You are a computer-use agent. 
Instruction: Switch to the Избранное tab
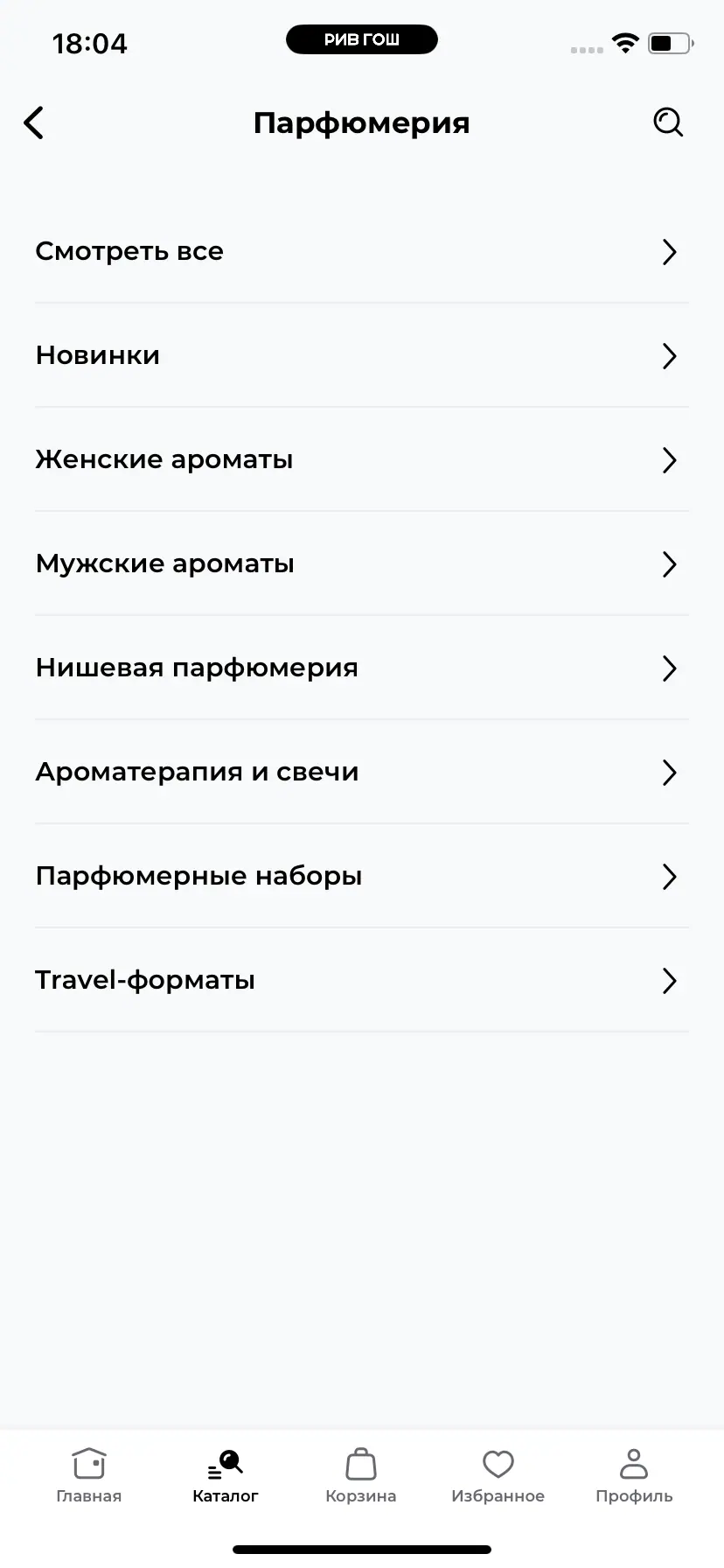[498, 1476]
